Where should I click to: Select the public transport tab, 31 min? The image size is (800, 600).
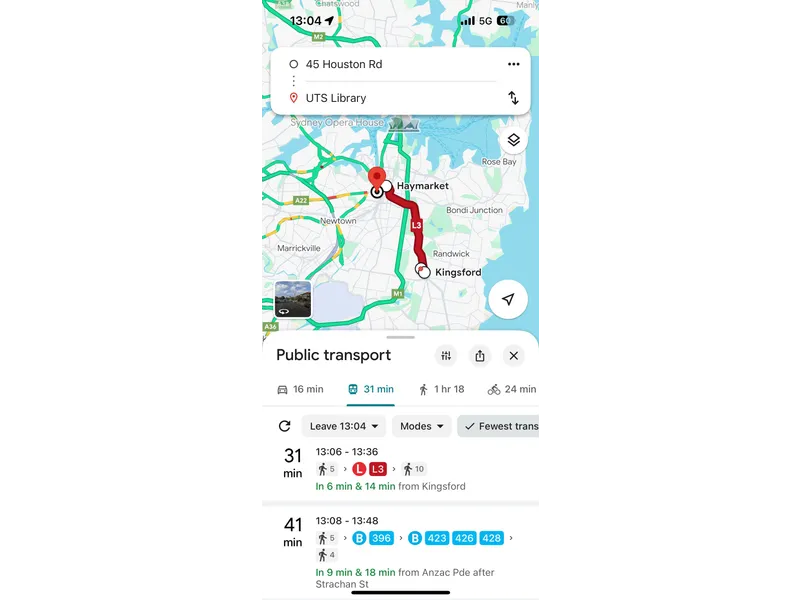coord(371,389)
